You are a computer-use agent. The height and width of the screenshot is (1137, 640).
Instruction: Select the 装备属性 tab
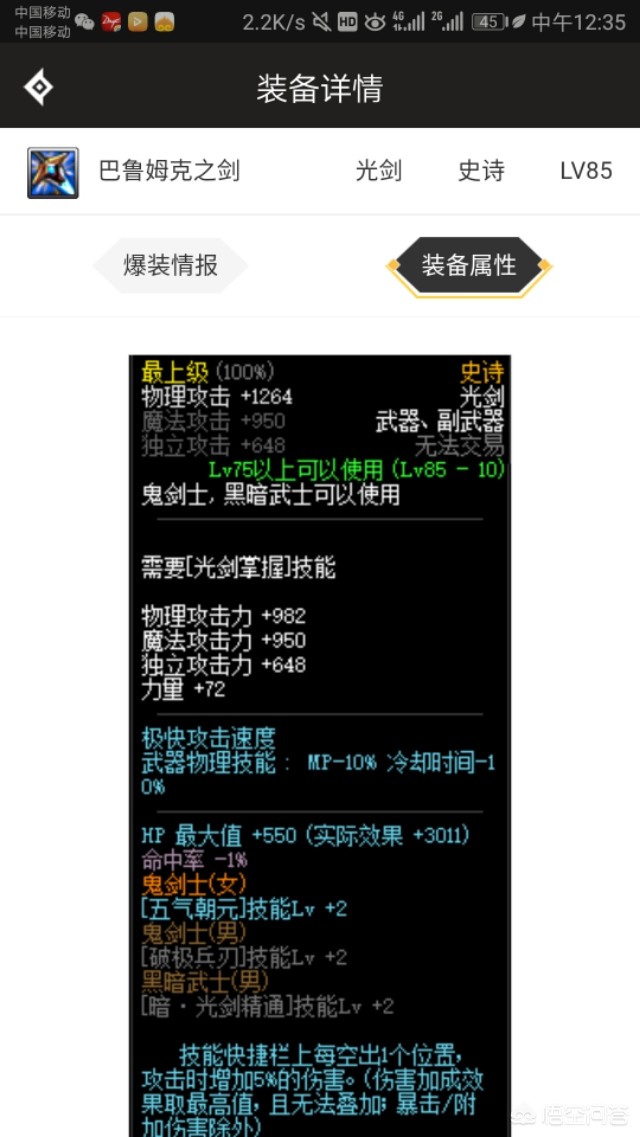tap(469, 265)
